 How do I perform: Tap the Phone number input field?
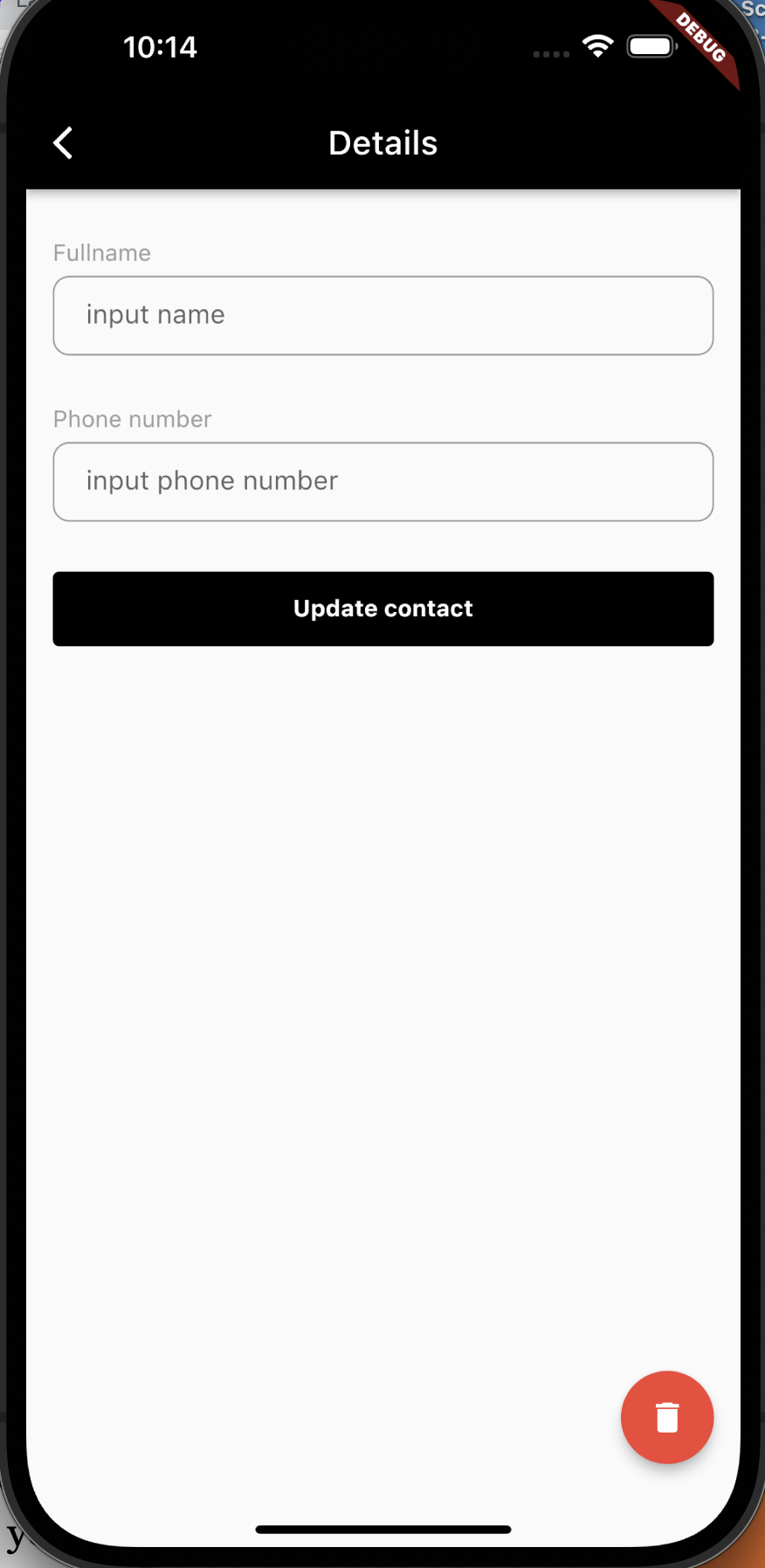click(x=383, y=482)
